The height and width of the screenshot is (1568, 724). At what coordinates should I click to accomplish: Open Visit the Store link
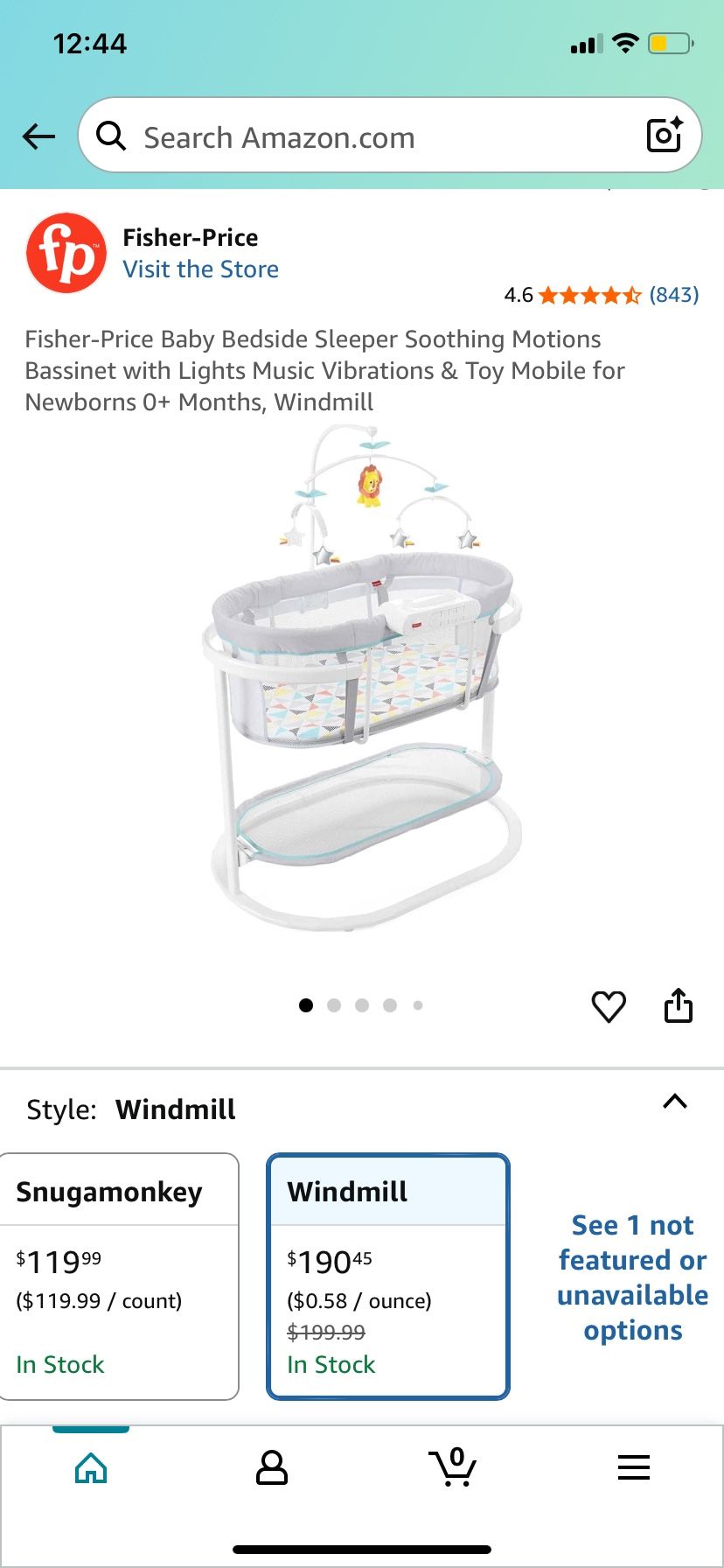201,269
